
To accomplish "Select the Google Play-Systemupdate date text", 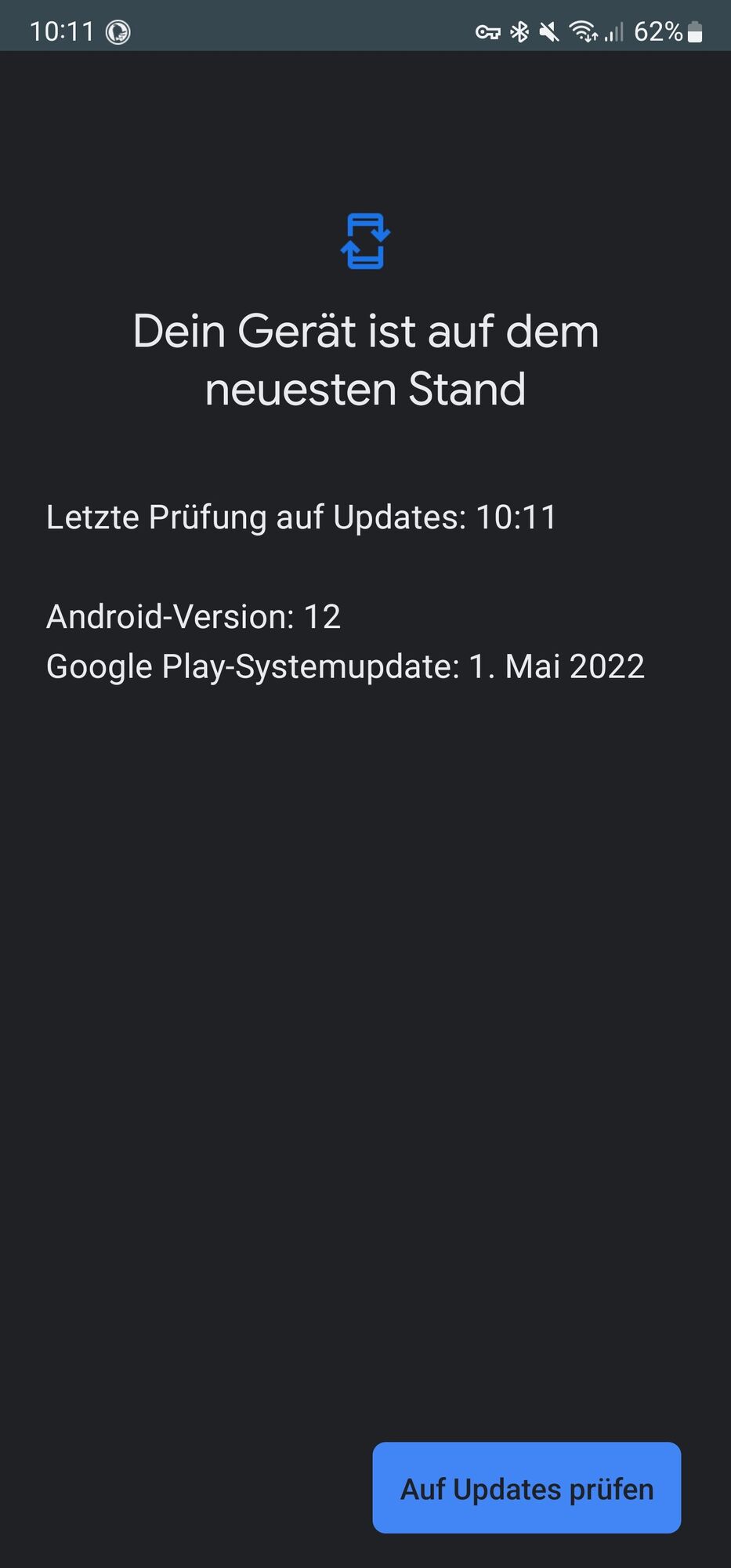I will tap(345, 666).
